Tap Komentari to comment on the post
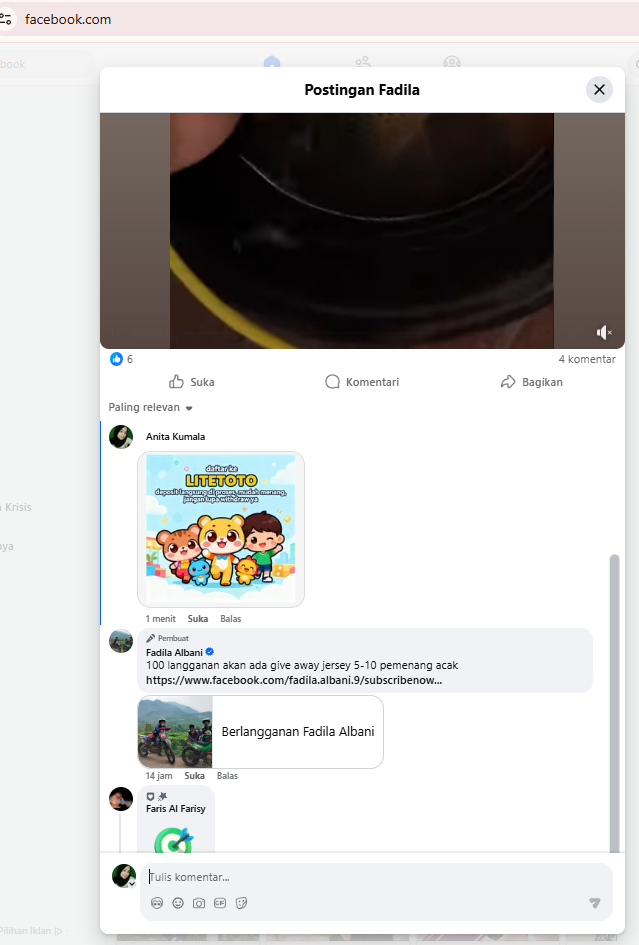Image resolution: width=639 pixels, height=945 pixels. [x=362, y=382]
